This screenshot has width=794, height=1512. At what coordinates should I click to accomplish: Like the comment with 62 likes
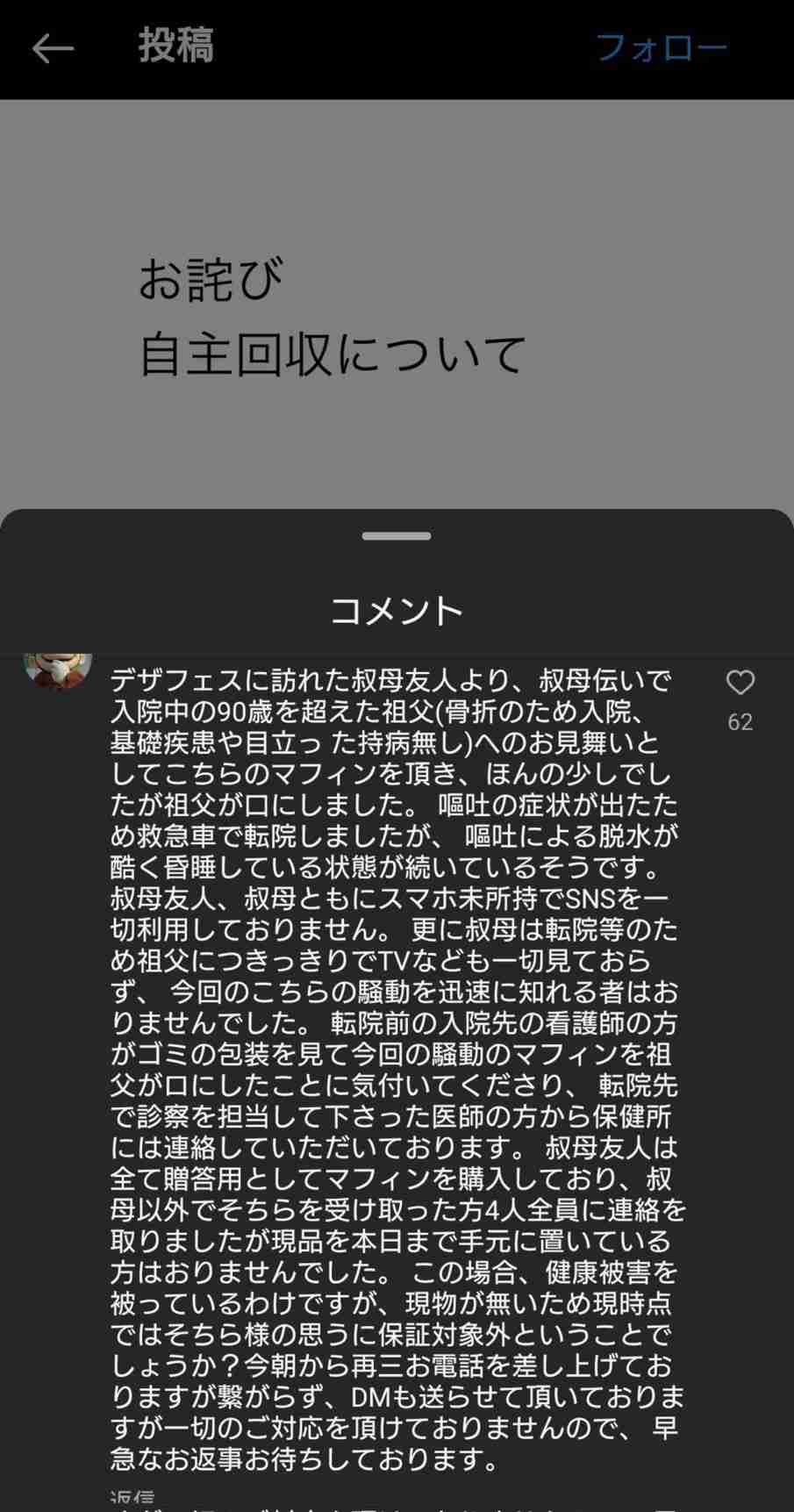pos(740,683)
